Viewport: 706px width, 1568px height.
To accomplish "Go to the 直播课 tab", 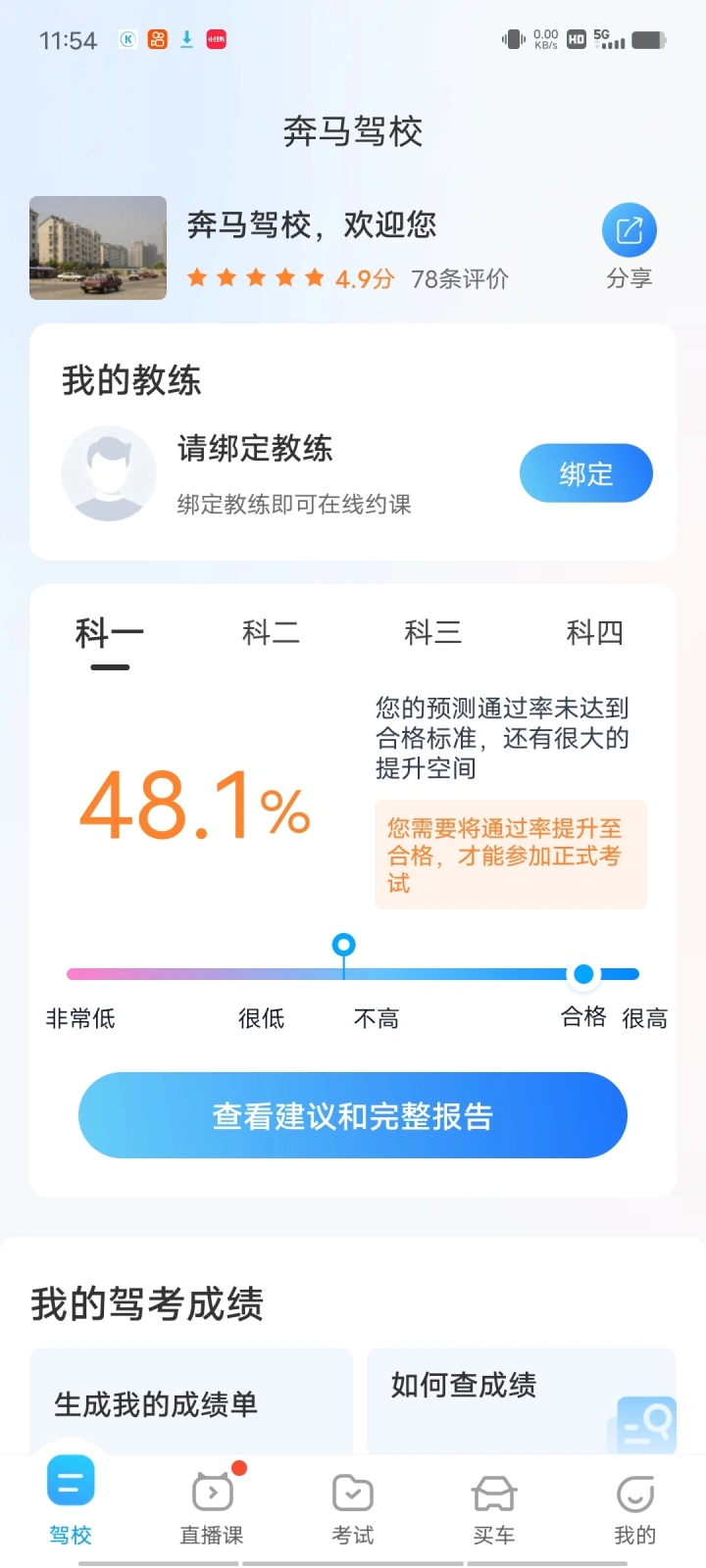I will pyautogui.click(x=212, y=1509).
